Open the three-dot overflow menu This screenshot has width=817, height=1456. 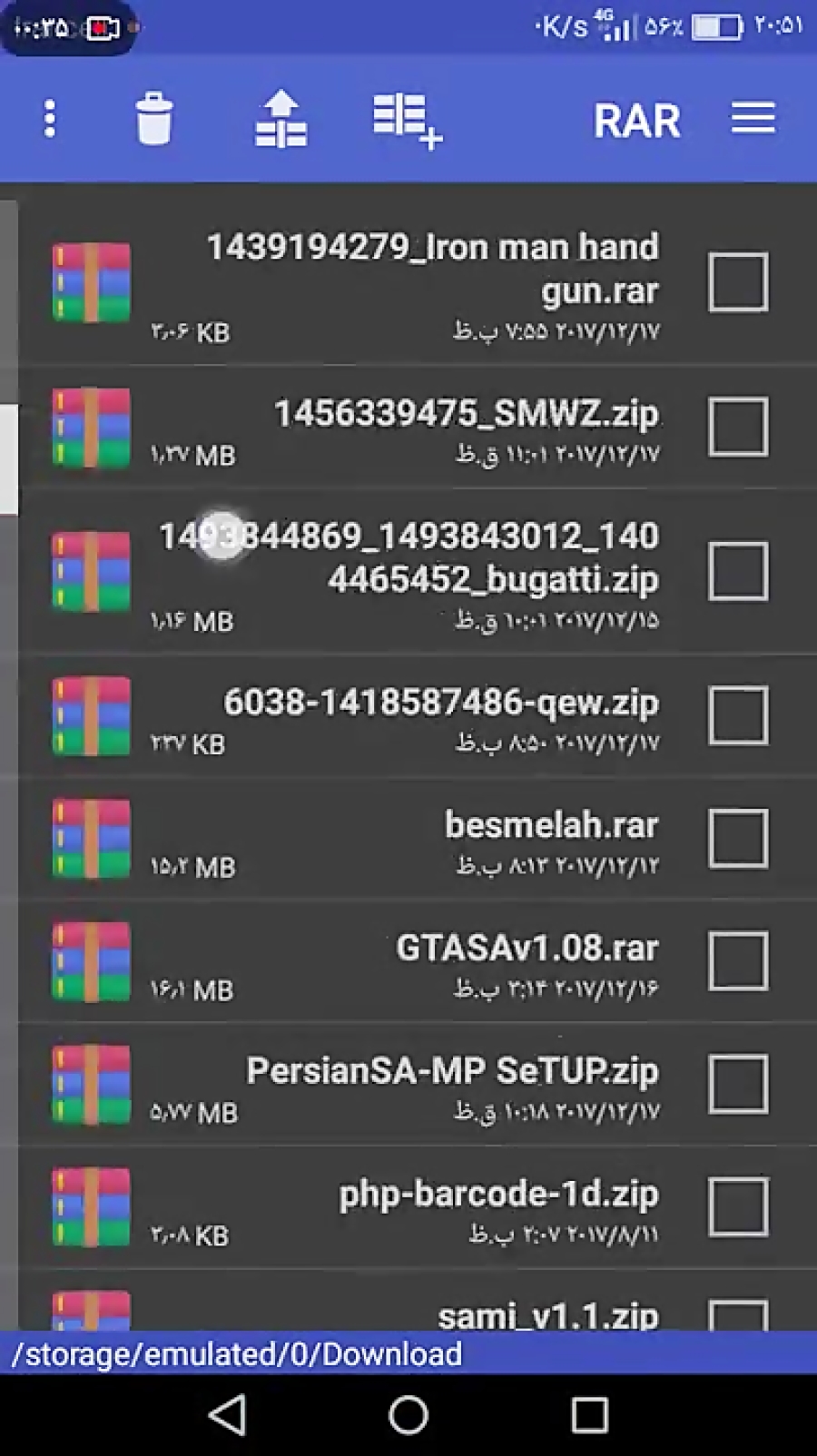click(50, 119)
